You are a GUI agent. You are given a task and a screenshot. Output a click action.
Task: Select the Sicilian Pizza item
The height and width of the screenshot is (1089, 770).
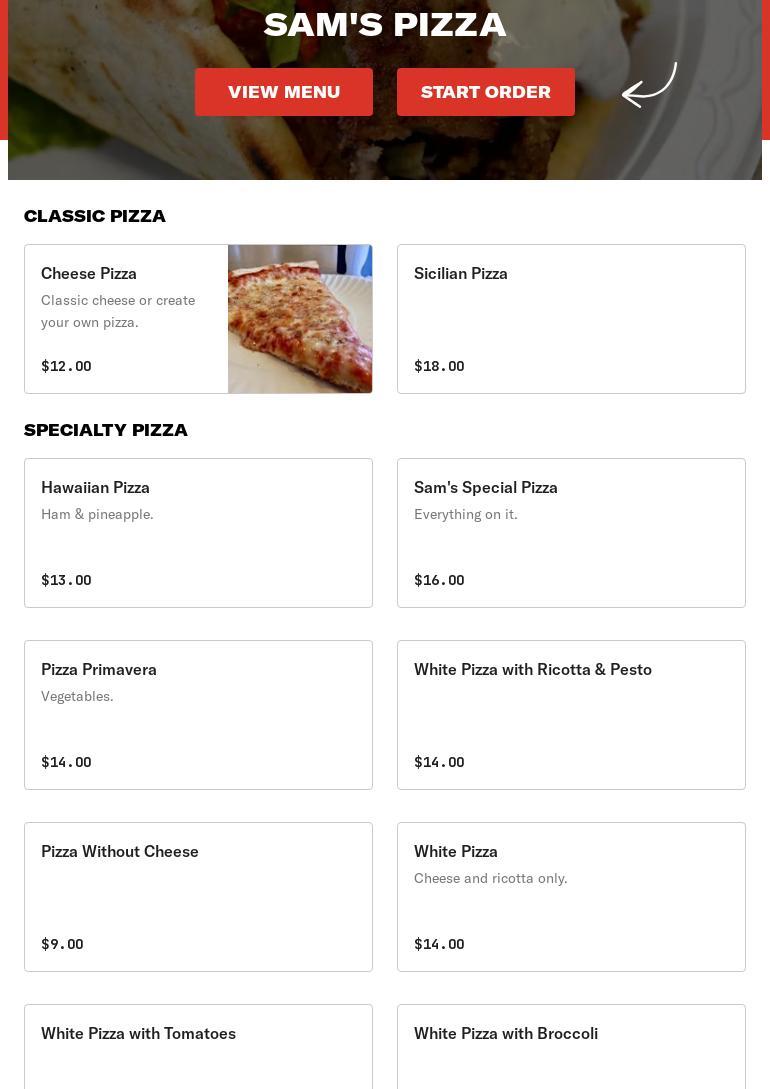571,319
